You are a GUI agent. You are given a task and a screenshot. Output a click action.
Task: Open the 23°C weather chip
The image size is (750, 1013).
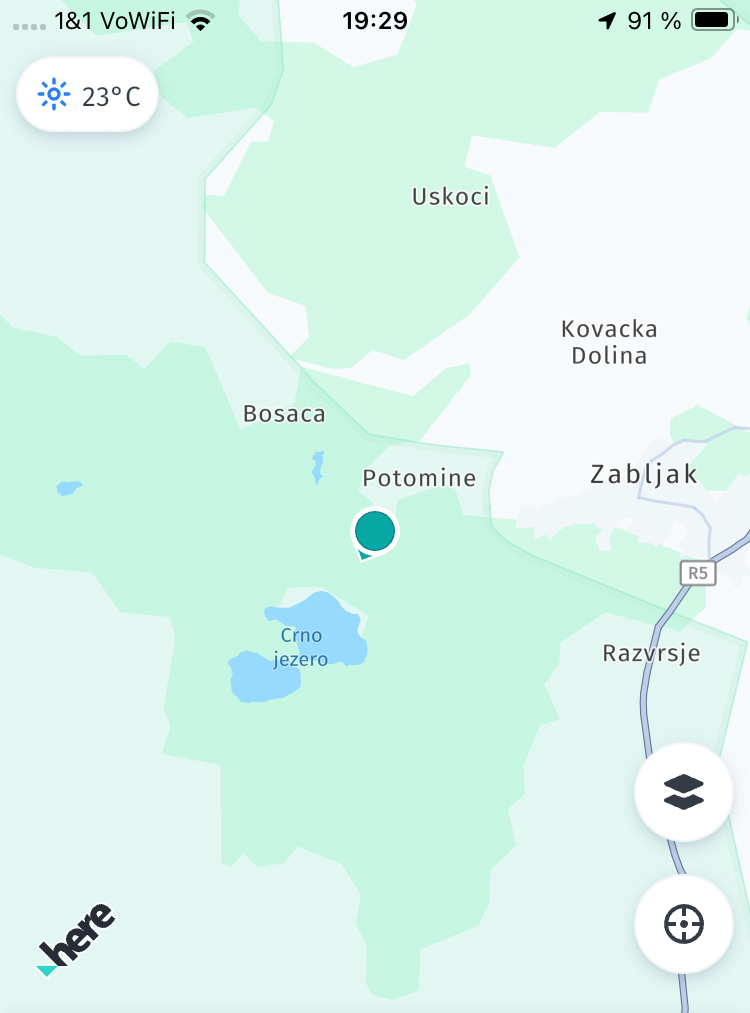coord(88,96)
